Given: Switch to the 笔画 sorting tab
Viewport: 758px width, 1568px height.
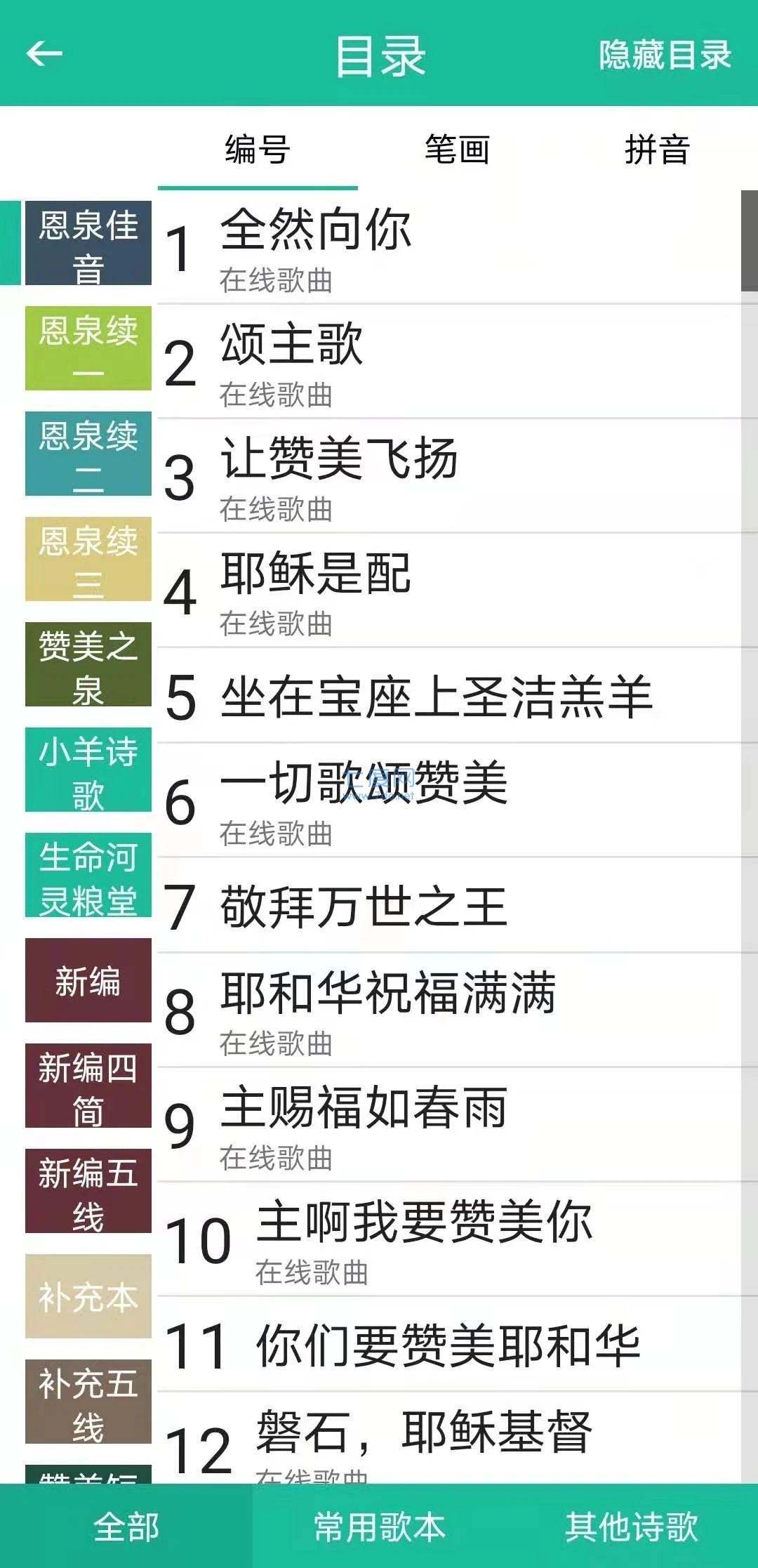Looking at the screenshot, I should coord(458,147).
